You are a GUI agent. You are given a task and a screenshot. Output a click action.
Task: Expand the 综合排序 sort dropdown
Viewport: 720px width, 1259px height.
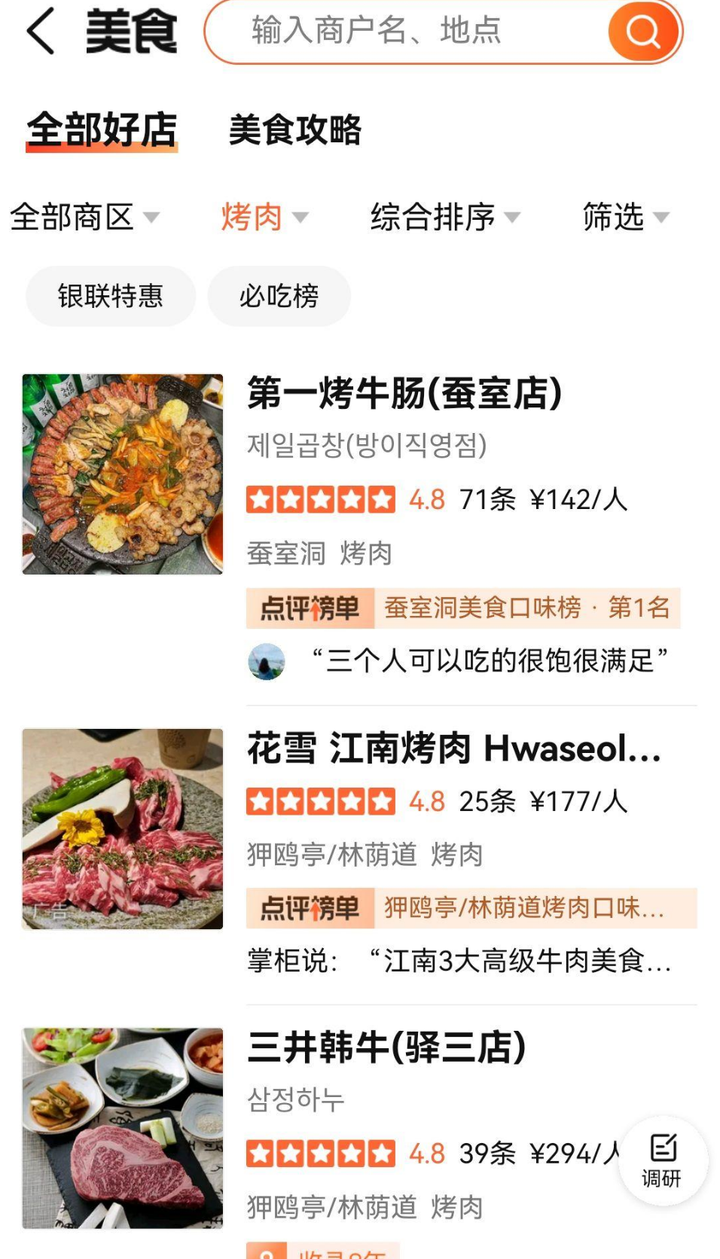tap(445, 217)
